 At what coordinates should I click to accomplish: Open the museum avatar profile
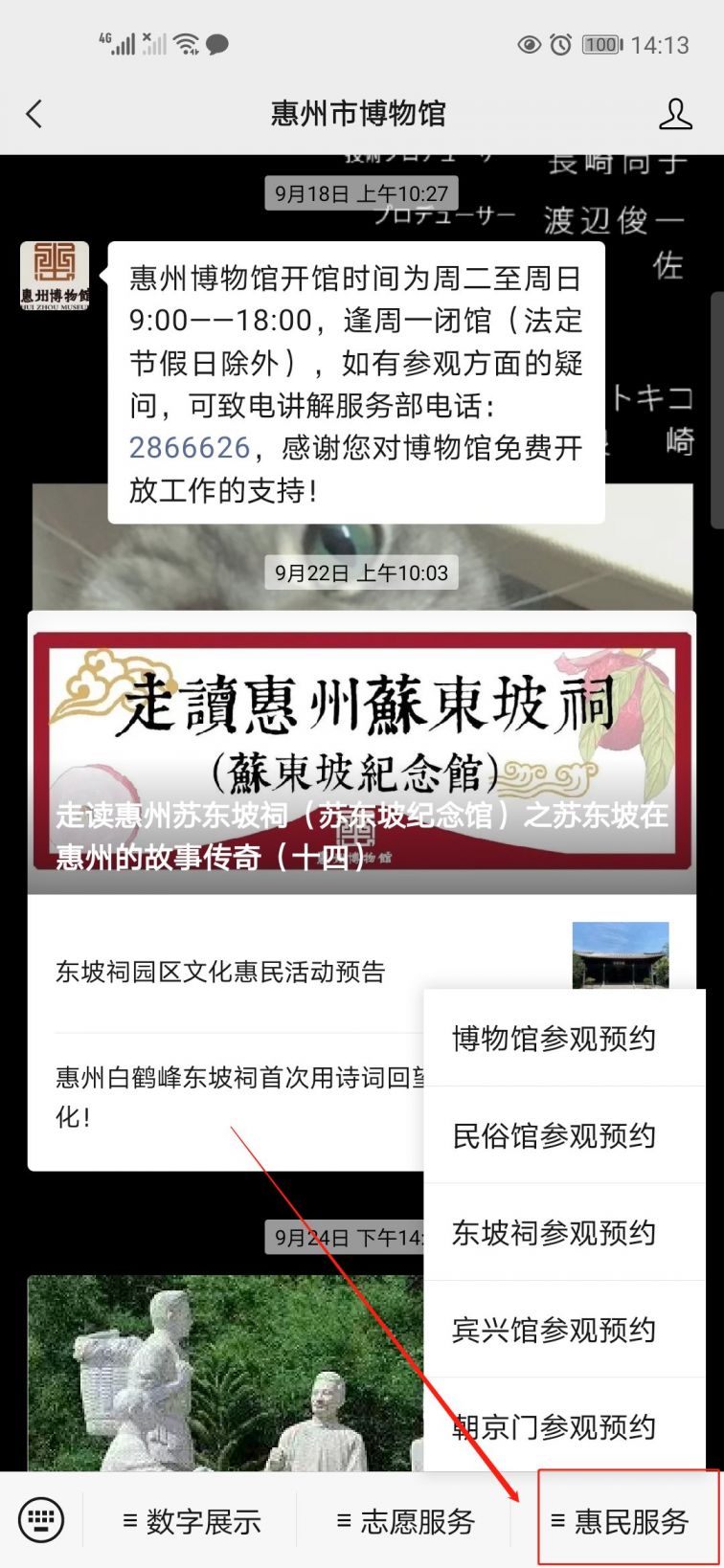coord(55,277)
